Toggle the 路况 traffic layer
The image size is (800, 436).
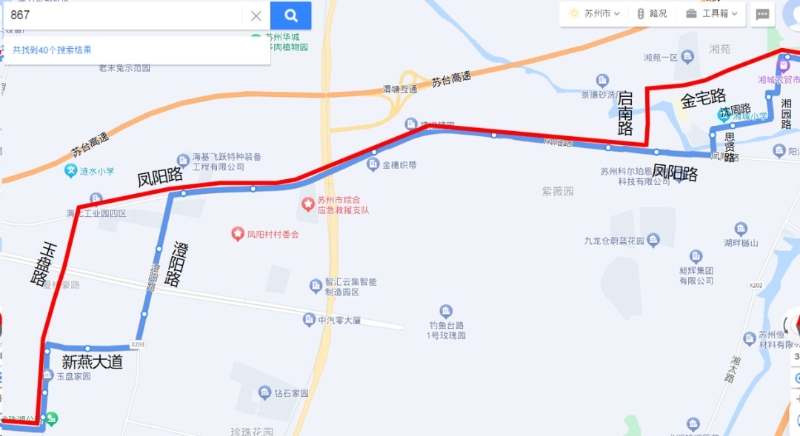click(651, 13)
